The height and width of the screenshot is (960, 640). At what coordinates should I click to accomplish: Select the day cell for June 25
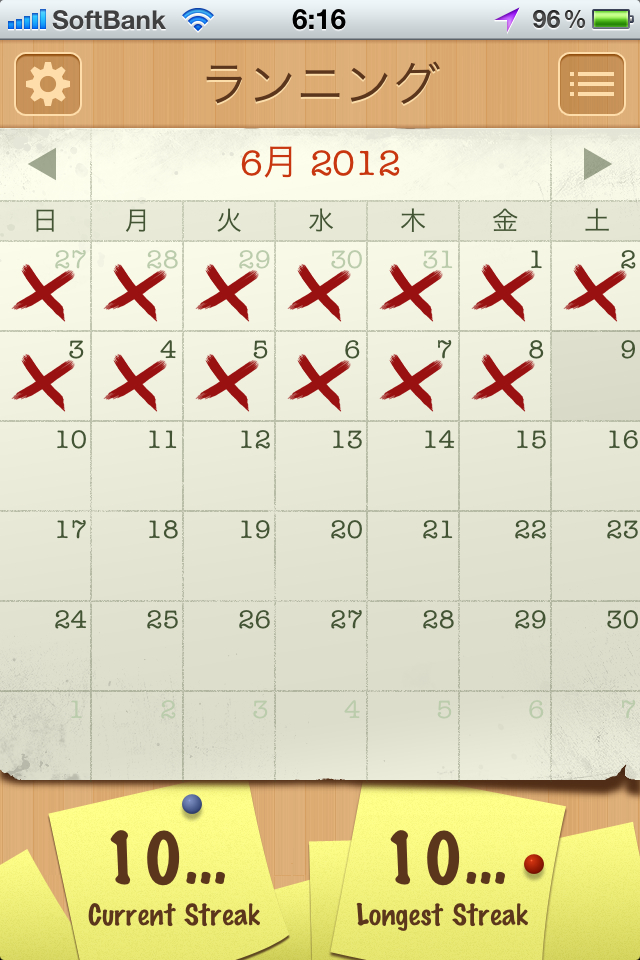point(137,646)
